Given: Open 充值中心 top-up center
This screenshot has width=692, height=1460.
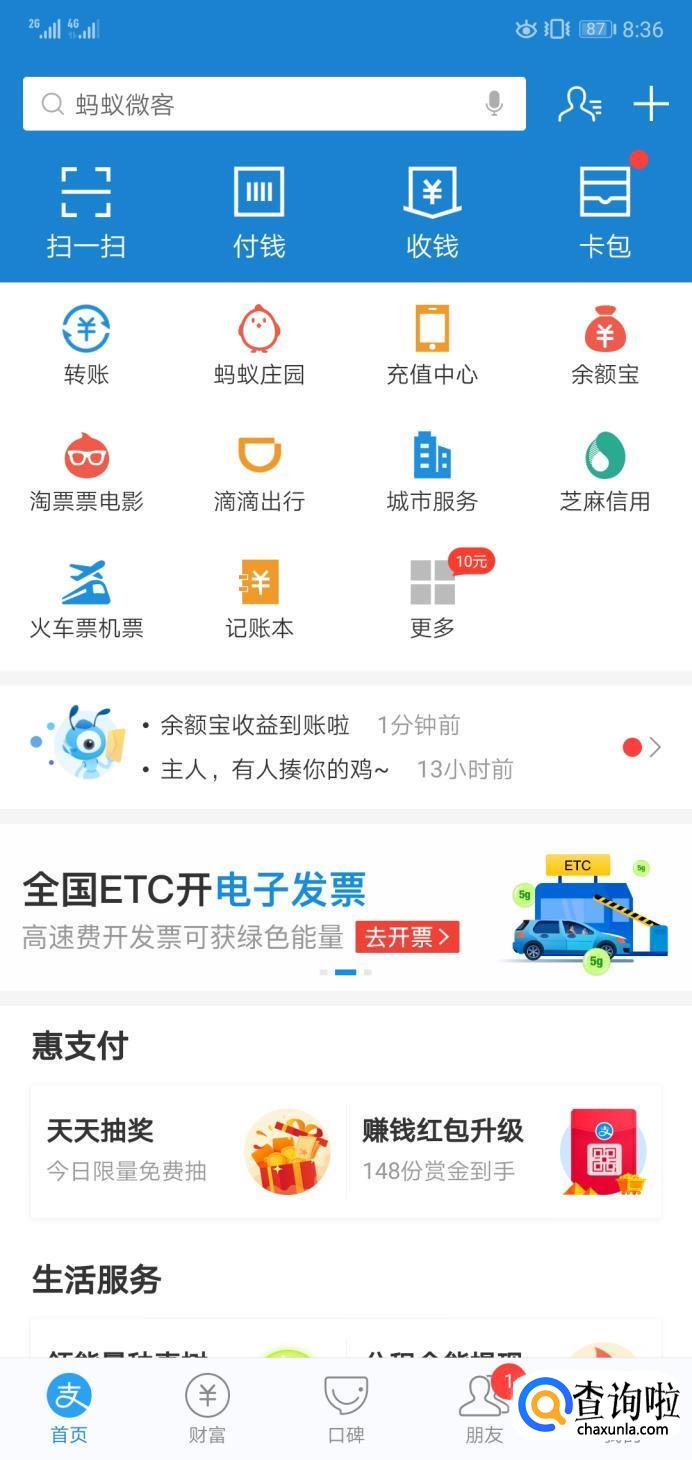Looking at the screenshot, I should click(432, 346).
